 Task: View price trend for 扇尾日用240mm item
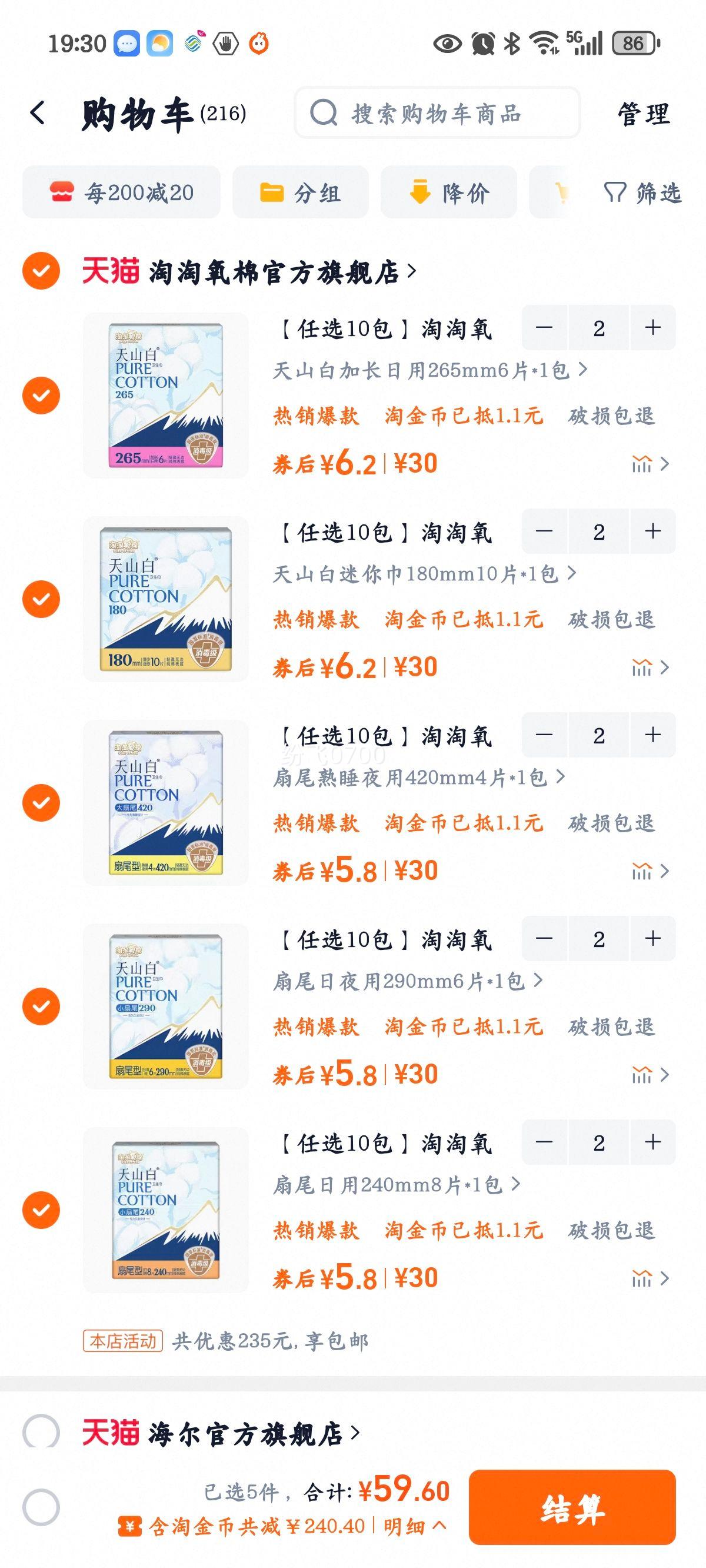tap(650, 1278)
